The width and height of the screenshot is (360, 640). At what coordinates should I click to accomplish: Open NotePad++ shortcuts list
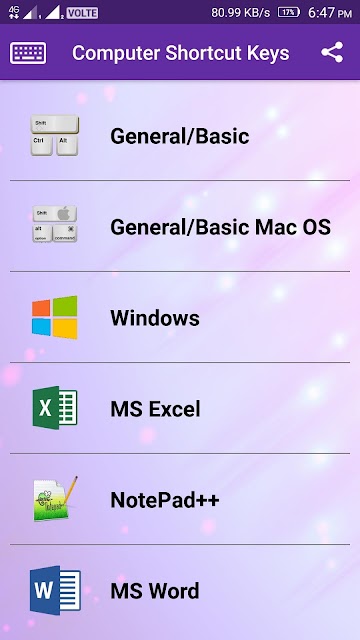point(180,499)
